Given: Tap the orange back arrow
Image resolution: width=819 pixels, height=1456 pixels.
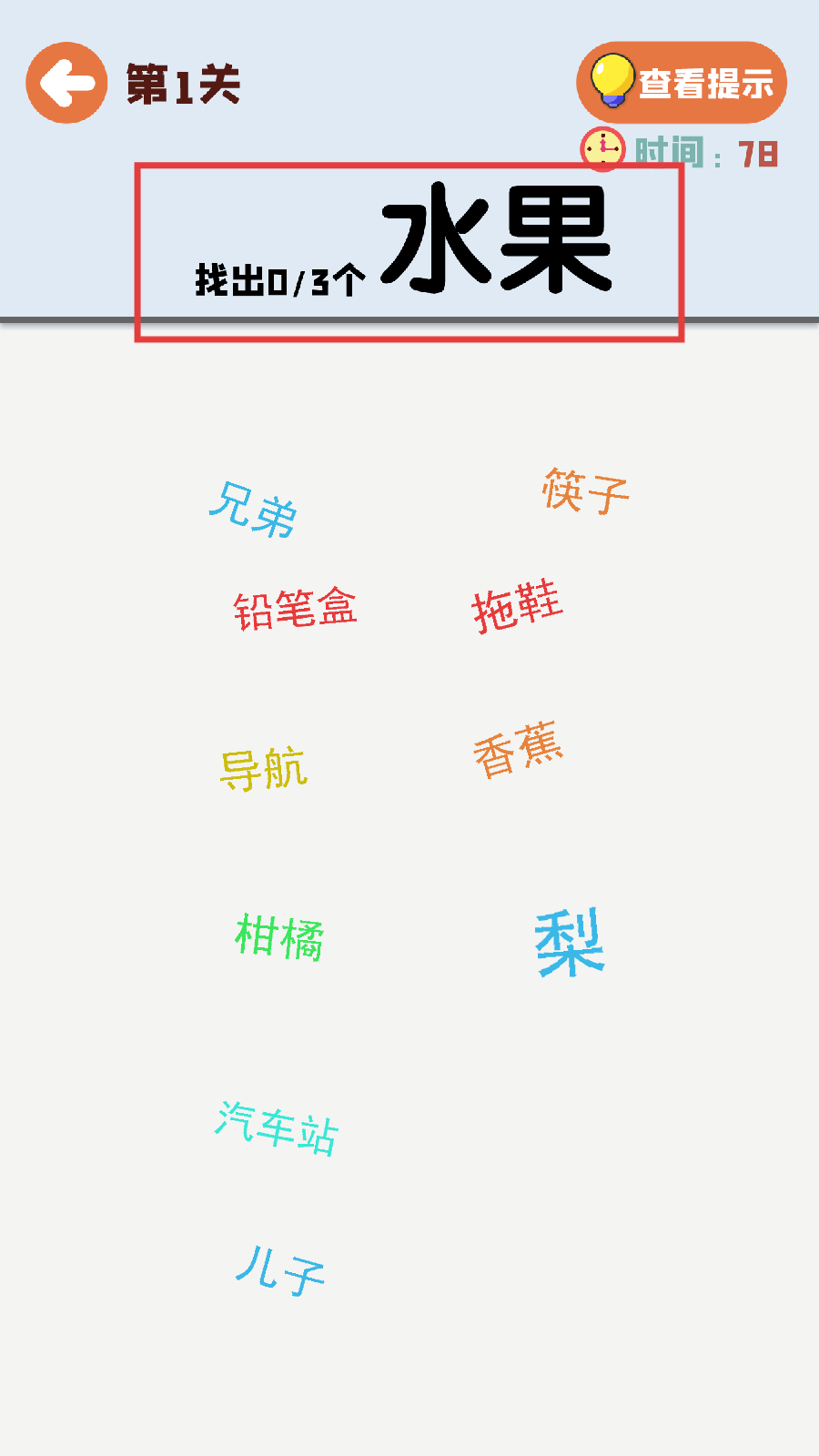Looking at the screenshot, I should pos(66,83).
